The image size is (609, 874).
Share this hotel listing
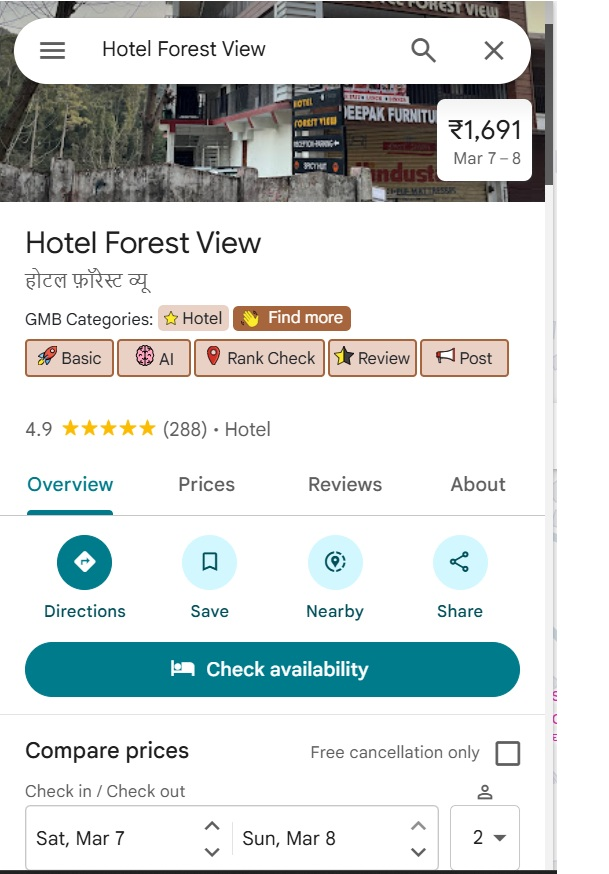pyautogui.click(x=460, y=578)
